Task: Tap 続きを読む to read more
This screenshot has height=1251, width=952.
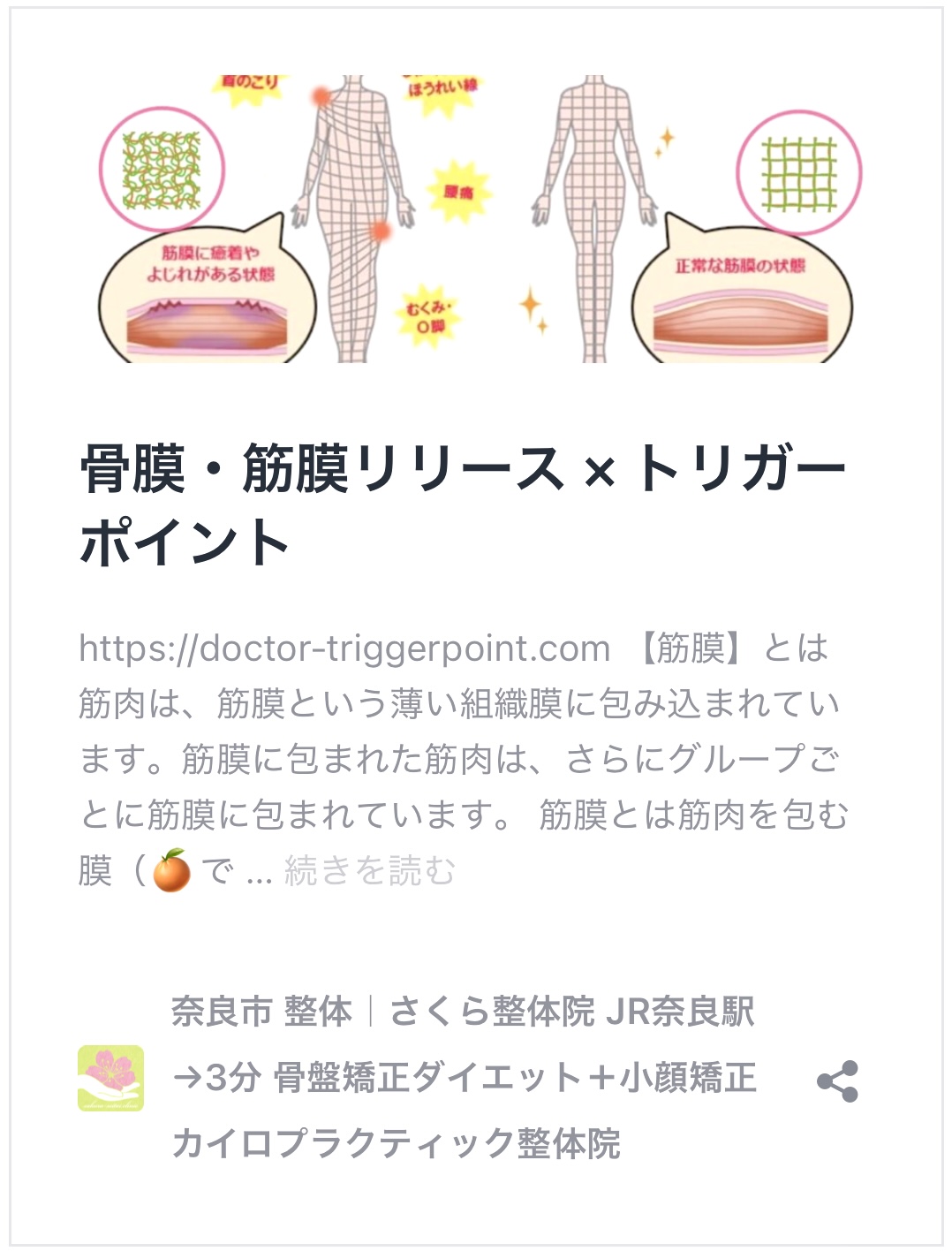Action: point(369,871)
